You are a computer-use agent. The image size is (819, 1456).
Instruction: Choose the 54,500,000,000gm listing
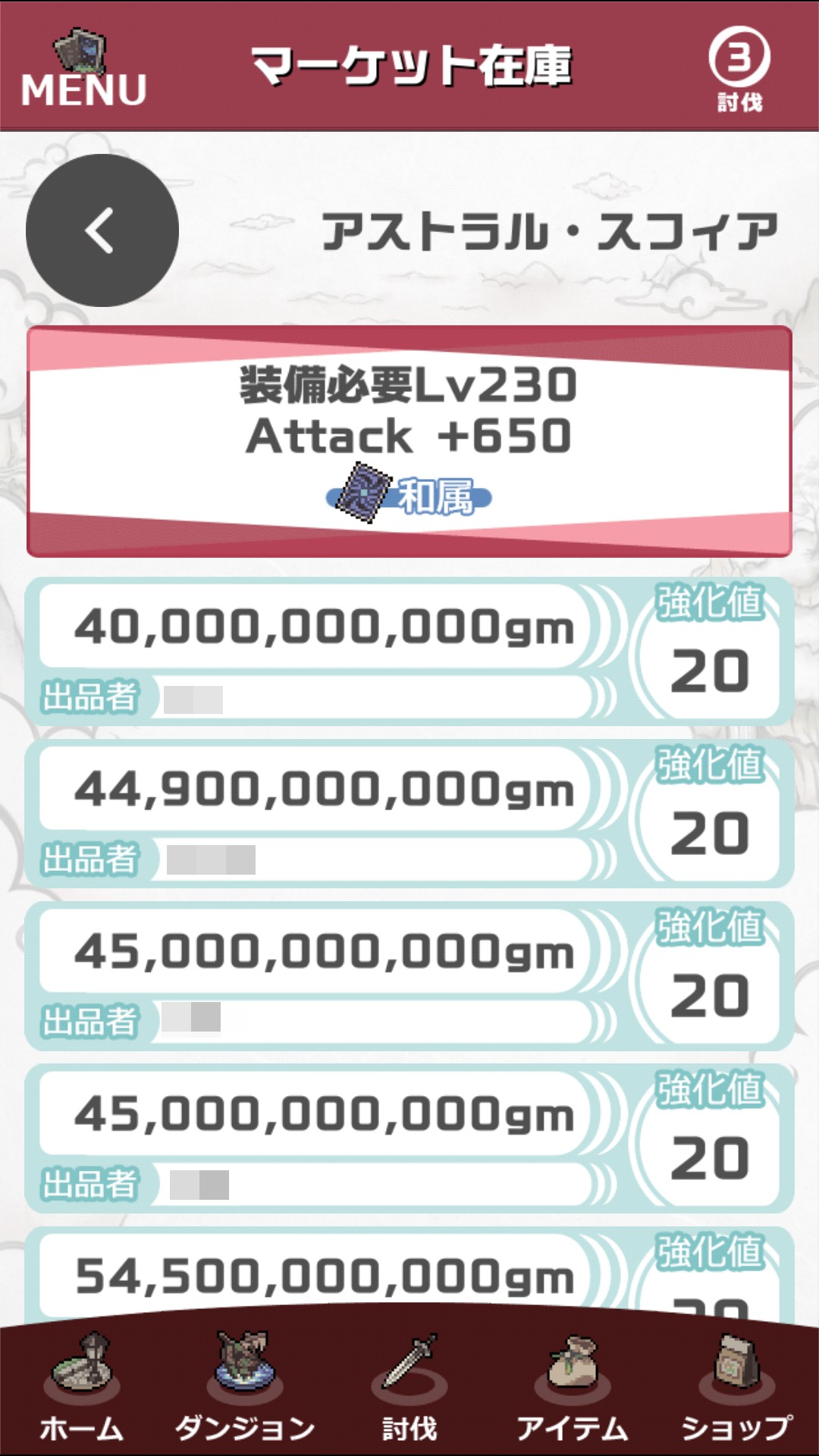tap(325, 1276)
